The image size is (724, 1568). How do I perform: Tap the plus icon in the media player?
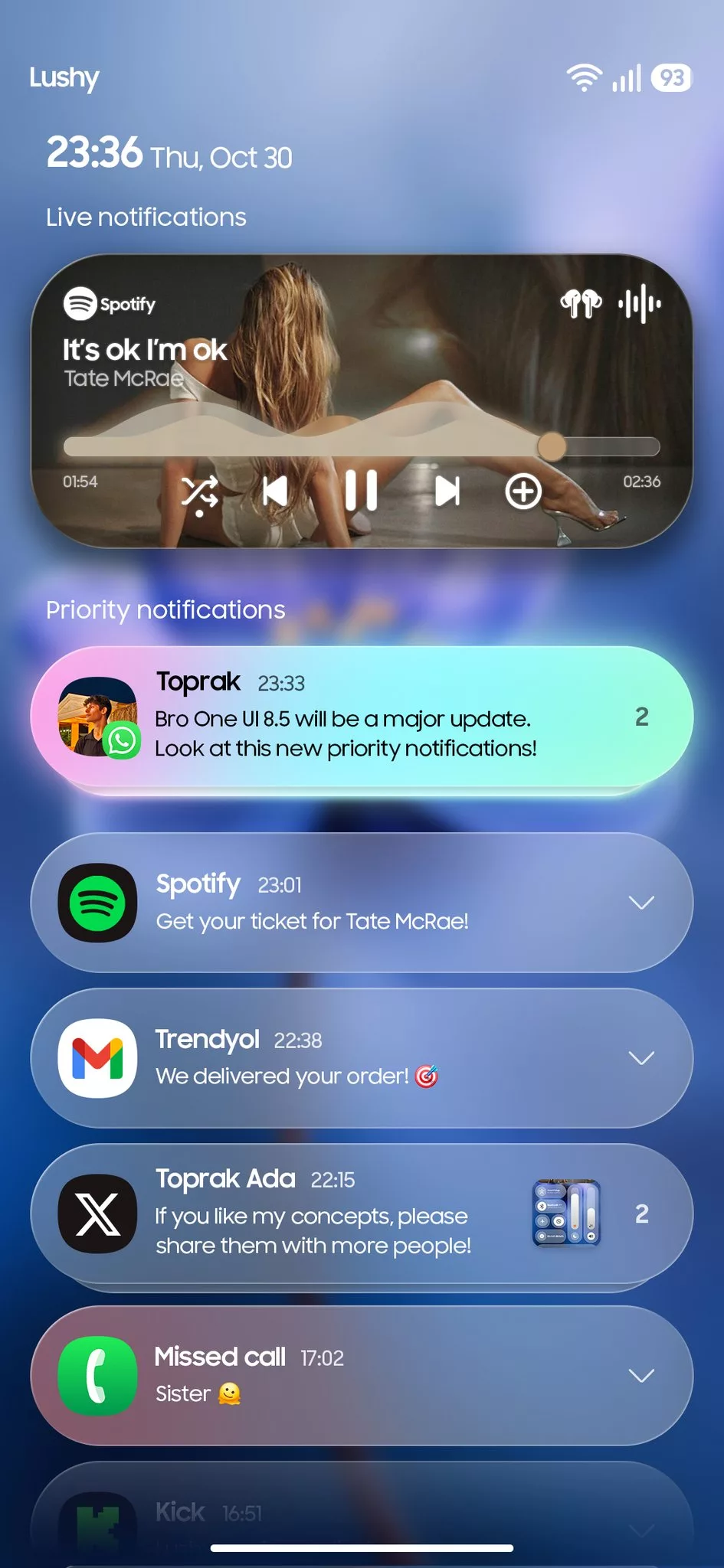click(523, 491)
